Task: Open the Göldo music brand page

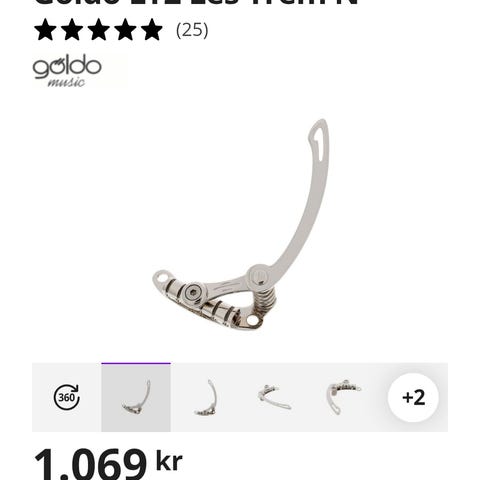Action: (67, 71)
